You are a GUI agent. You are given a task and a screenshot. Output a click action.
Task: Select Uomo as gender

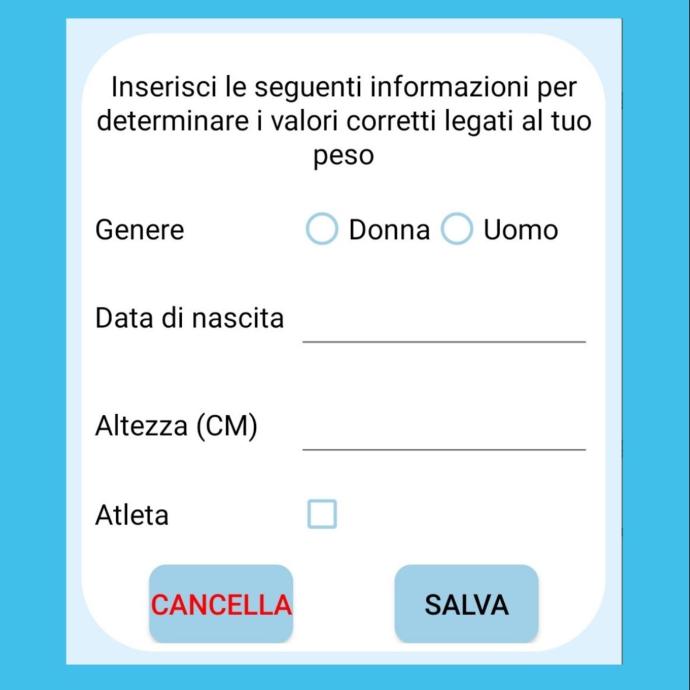coord(457,230)
